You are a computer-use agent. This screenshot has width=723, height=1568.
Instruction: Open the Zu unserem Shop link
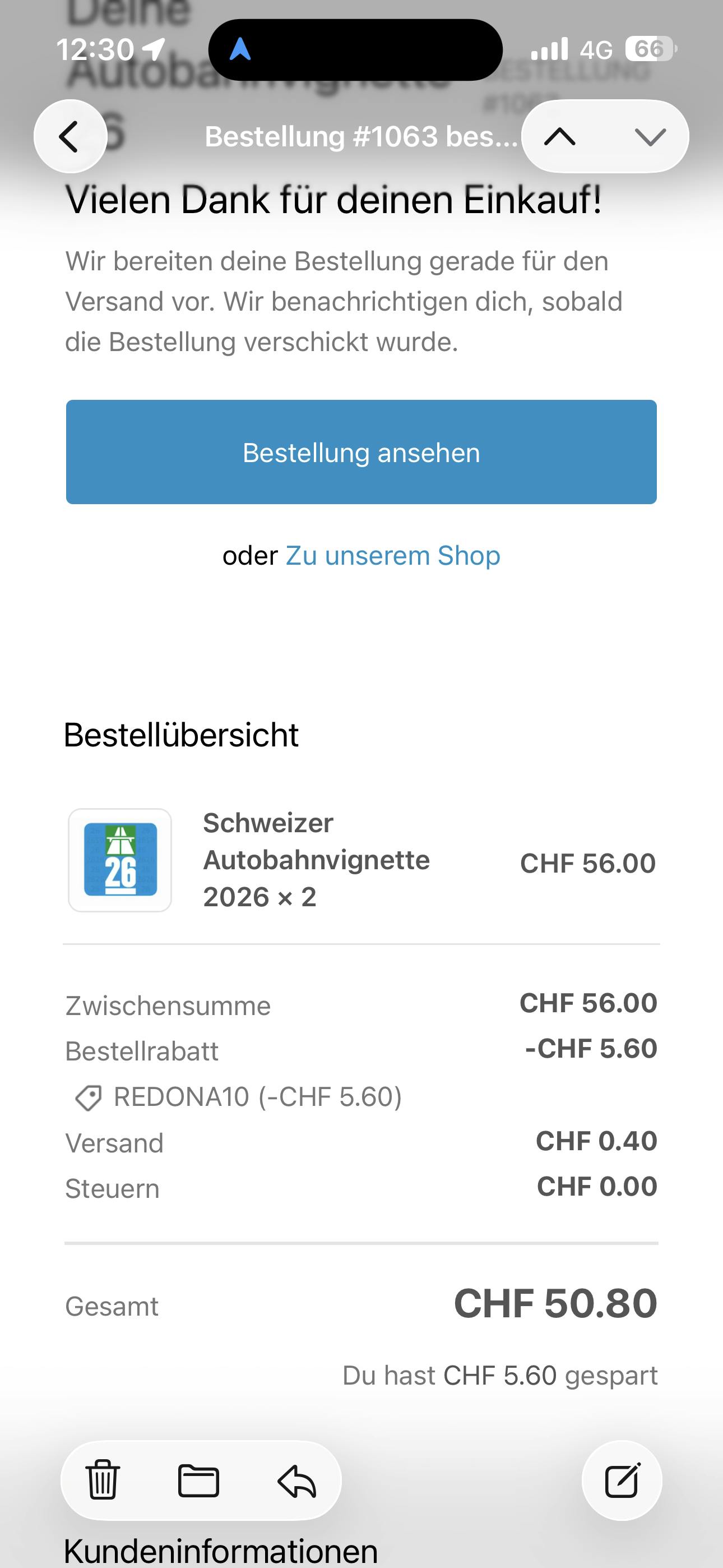[392, 555]
